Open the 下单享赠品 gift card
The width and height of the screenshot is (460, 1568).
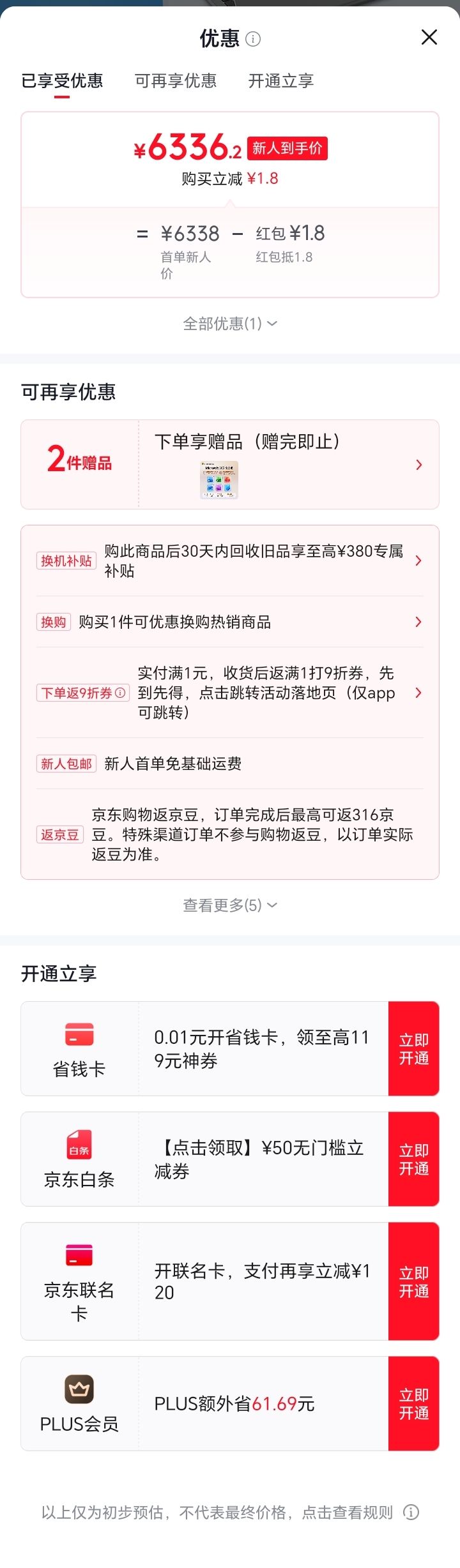click(230, 465)
